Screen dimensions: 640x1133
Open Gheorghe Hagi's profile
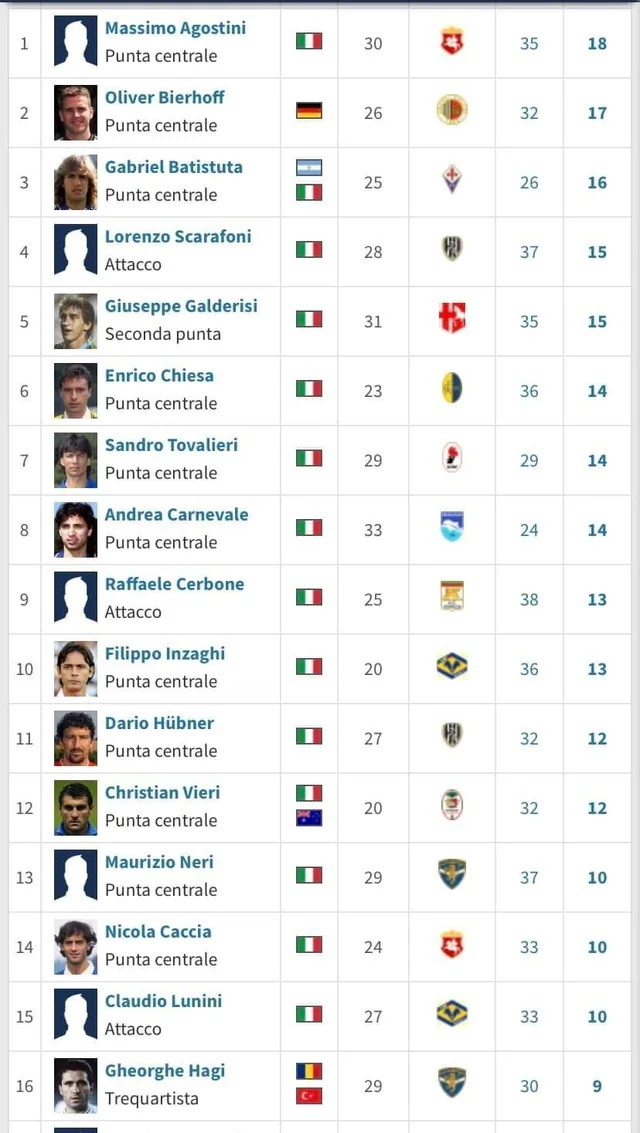click(x=165, y=1070)
